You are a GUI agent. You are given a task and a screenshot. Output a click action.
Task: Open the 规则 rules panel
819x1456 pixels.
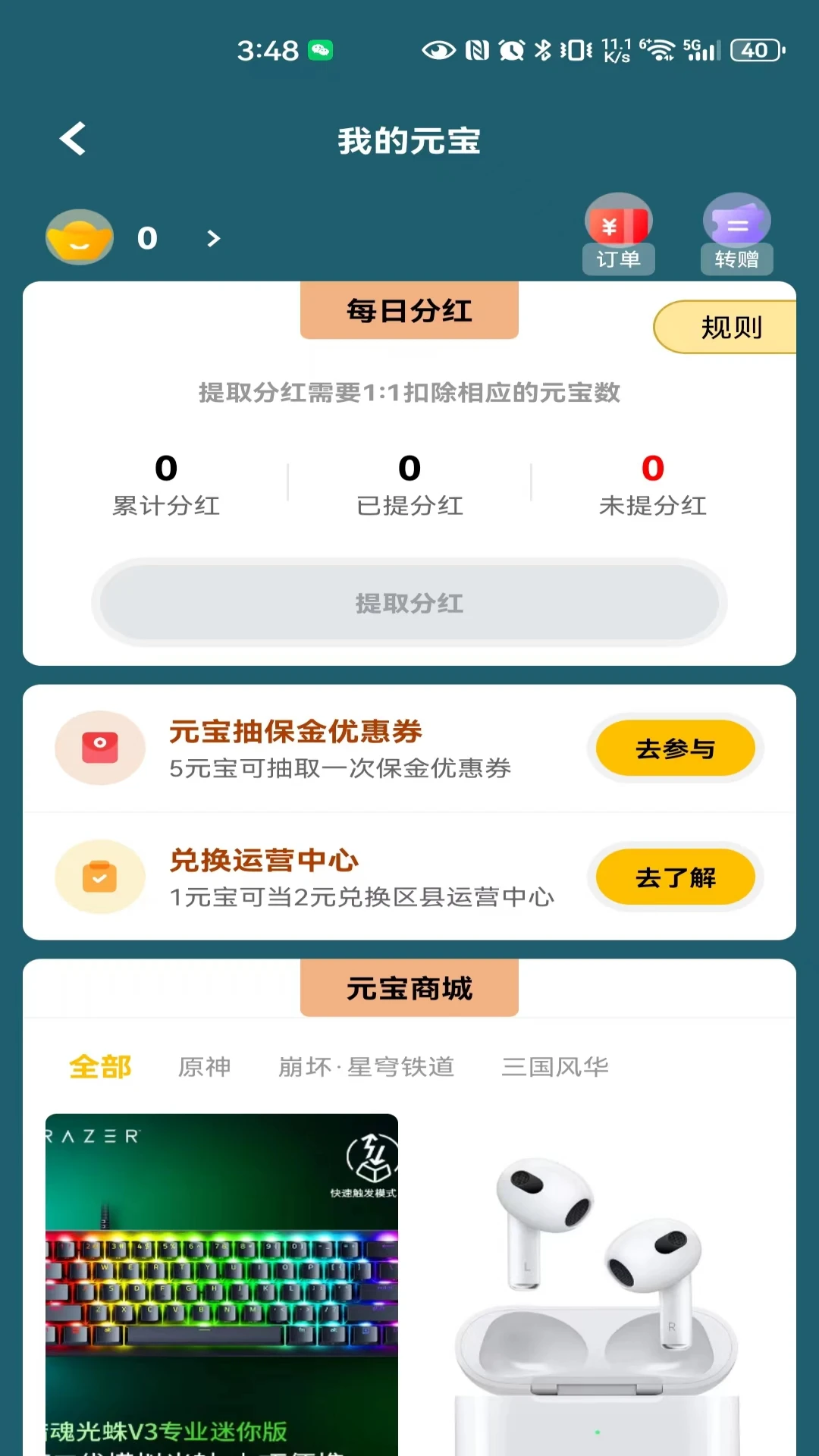pos(732,327)
